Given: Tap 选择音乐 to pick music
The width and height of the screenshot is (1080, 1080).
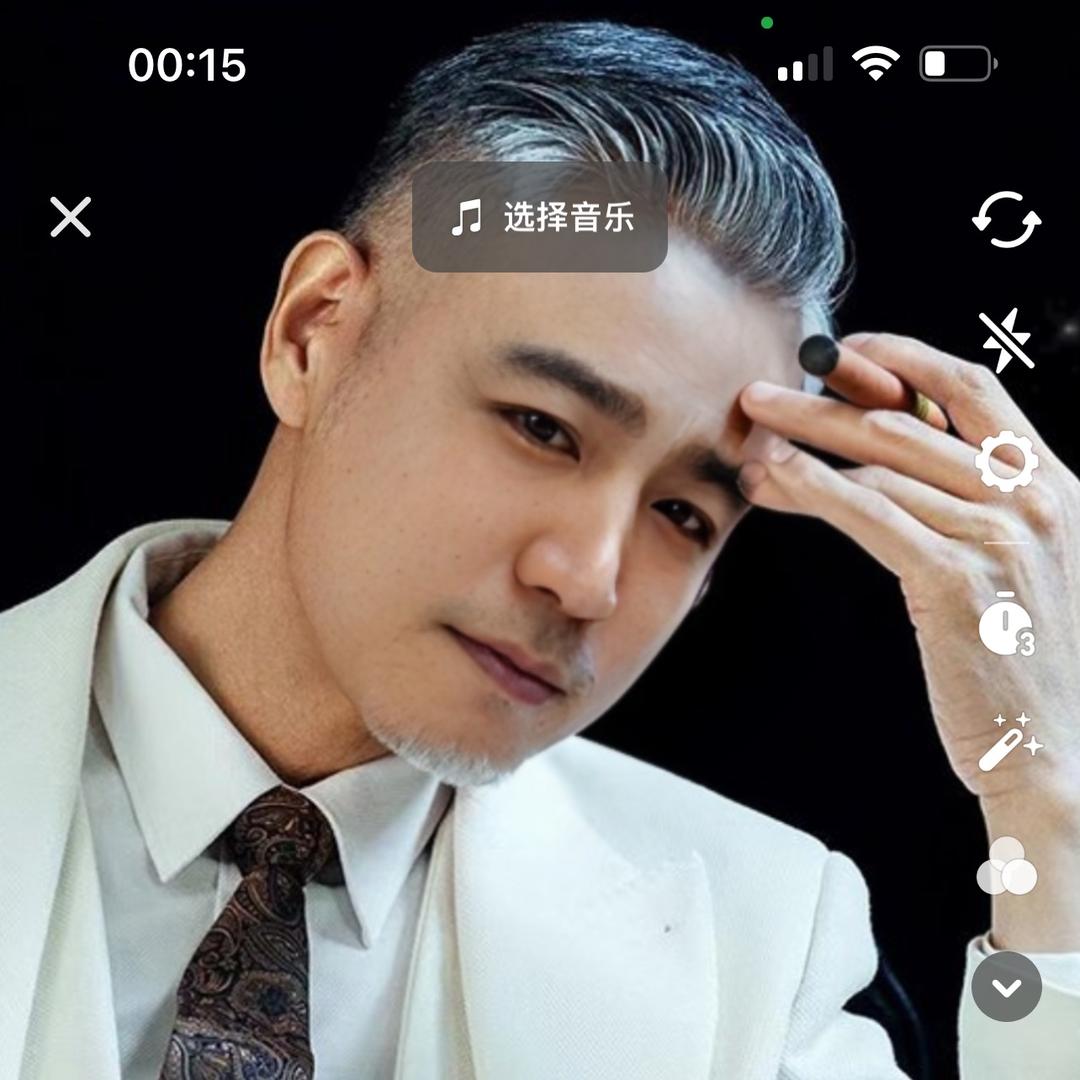Looking at the screenshot, I should [540, 217].
